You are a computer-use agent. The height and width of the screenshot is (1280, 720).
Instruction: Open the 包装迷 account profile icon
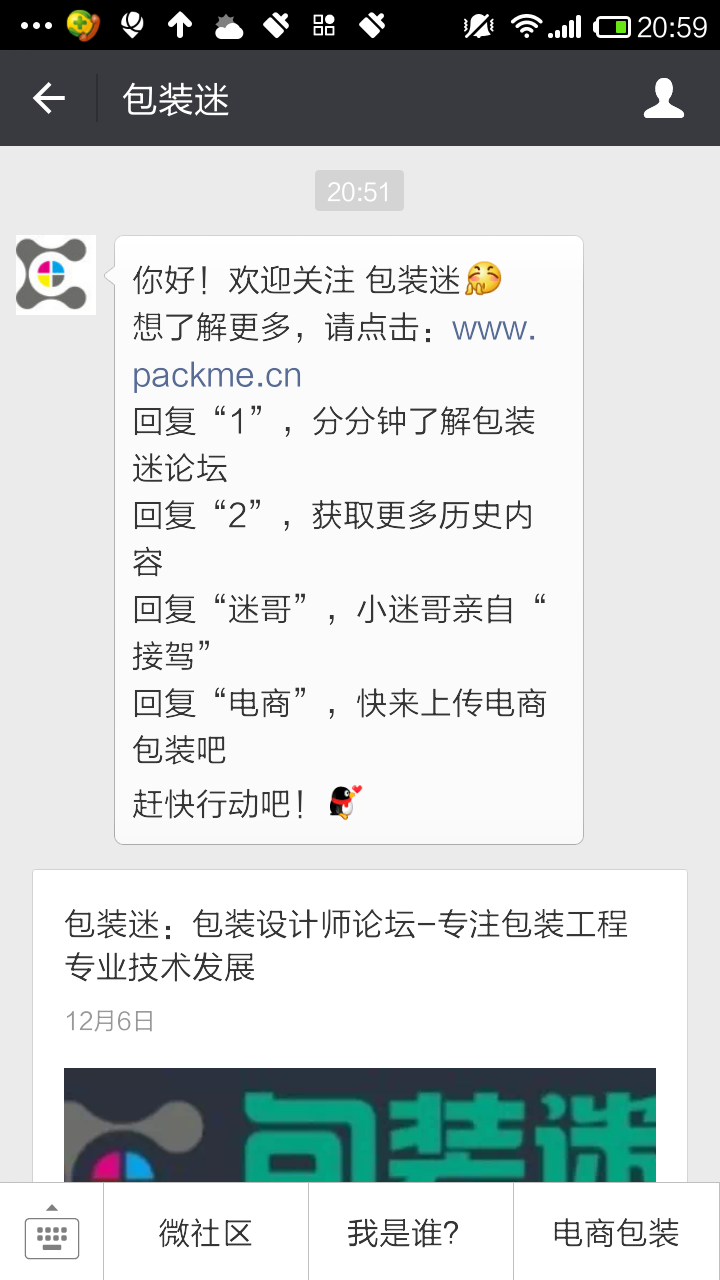(664, 97)
